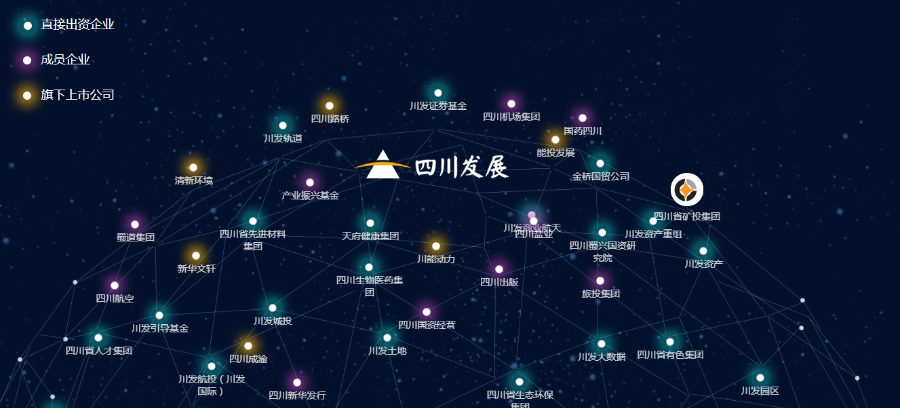This screenshot has height=408, width=900.
Task: Tap the 川发土地 node
Action: 387,338
